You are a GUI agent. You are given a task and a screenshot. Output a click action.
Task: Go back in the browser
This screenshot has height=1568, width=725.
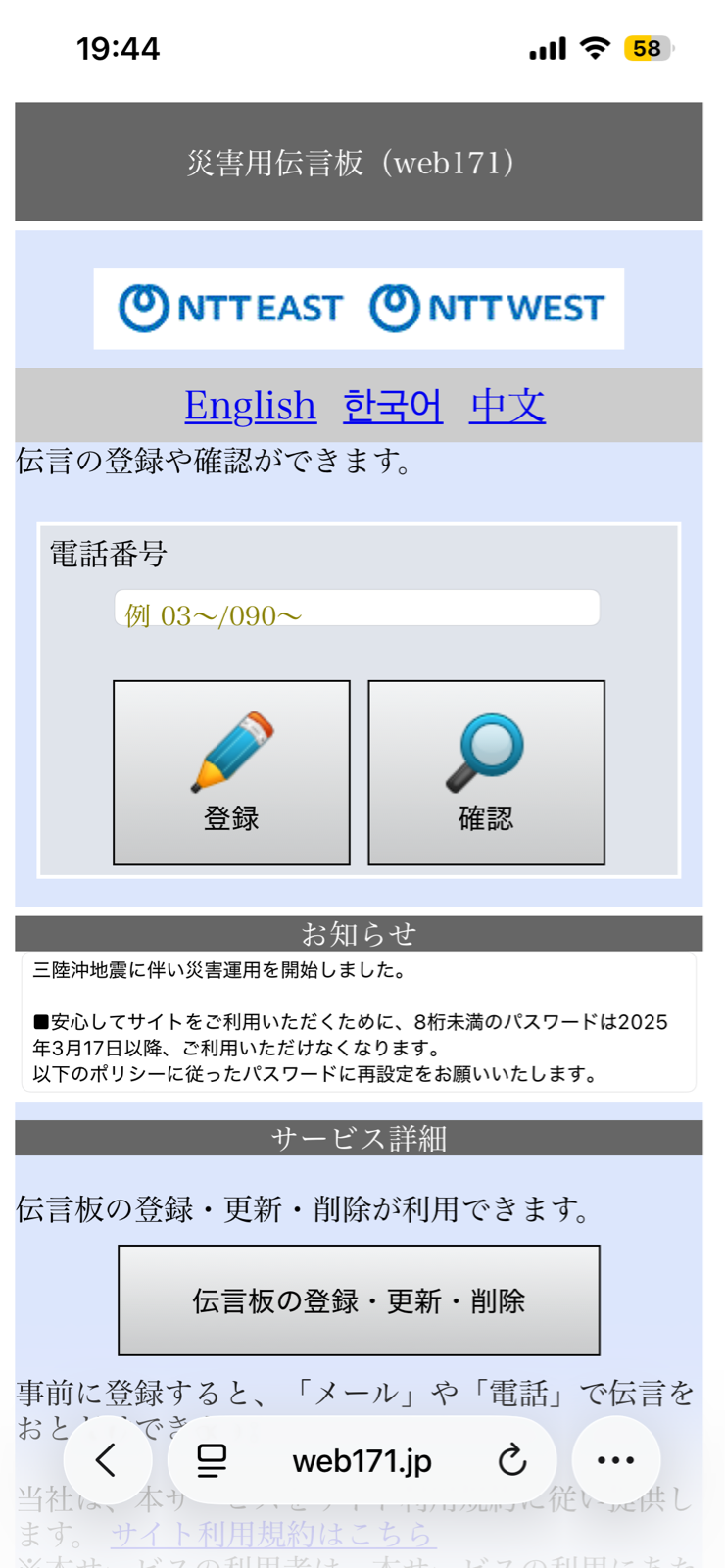[x=107, y=1460]
